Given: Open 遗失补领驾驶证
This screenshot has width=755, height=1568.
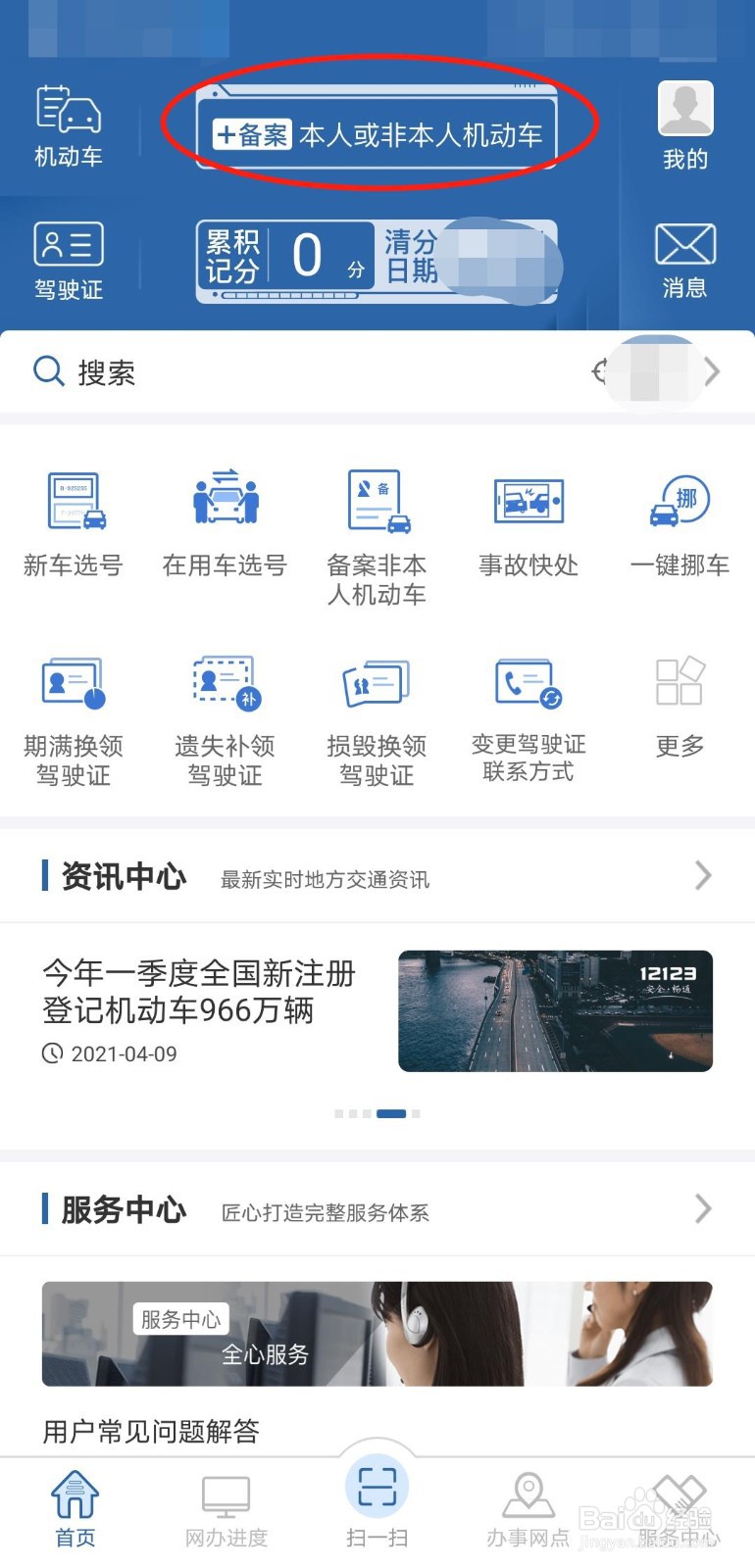Looking at the screenshot, I should (225, 722).
